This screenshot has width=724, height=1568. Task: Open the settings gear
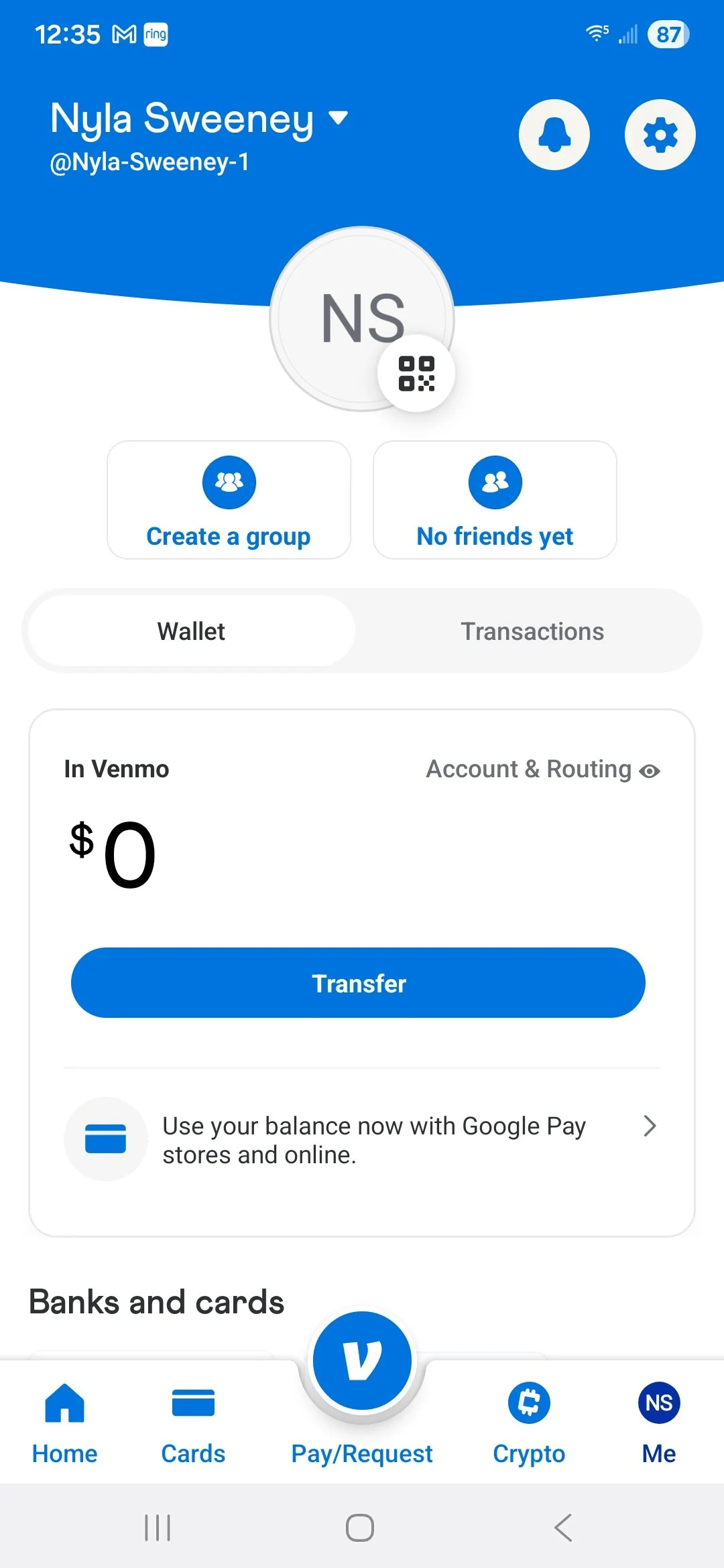click(660, 135)
